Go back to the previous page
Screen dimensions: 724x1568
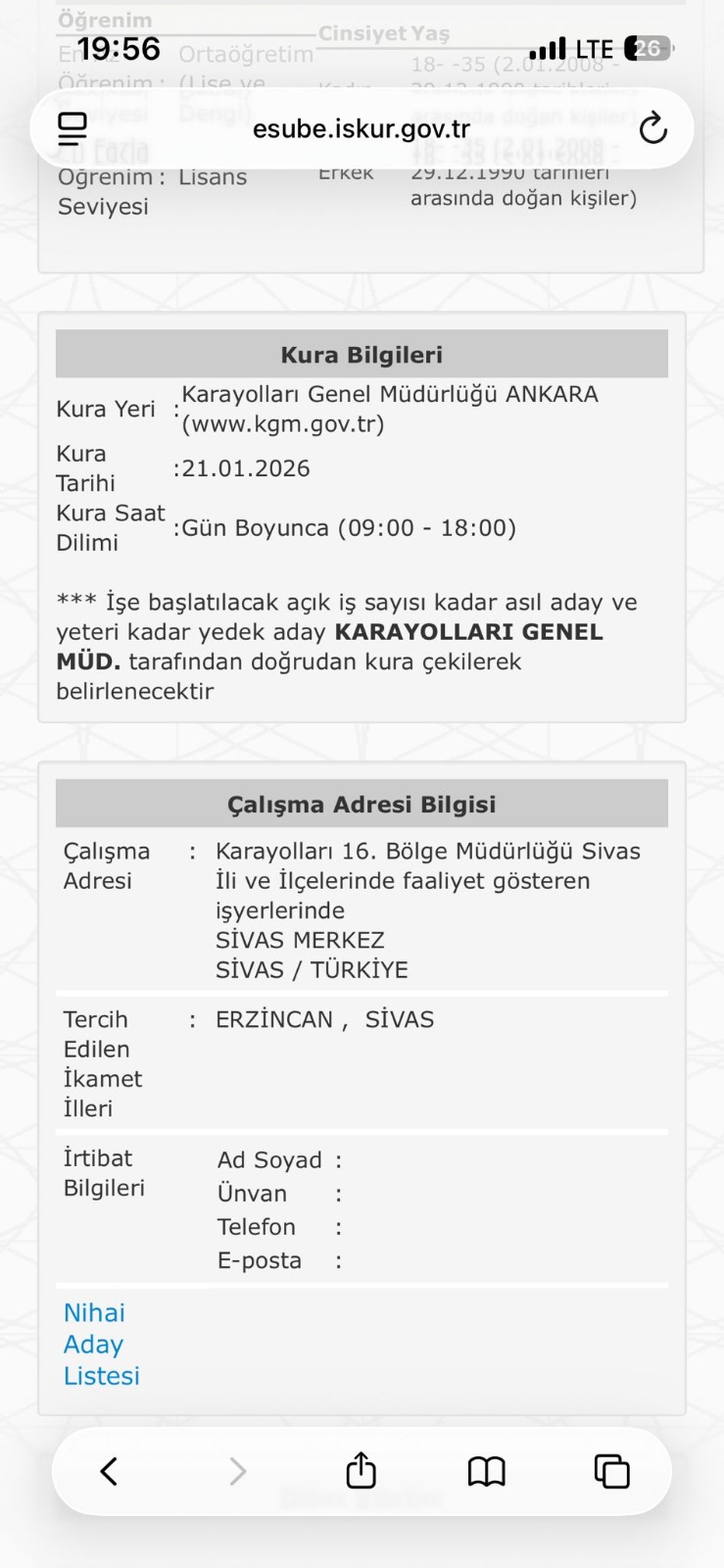pos(109,1471)
